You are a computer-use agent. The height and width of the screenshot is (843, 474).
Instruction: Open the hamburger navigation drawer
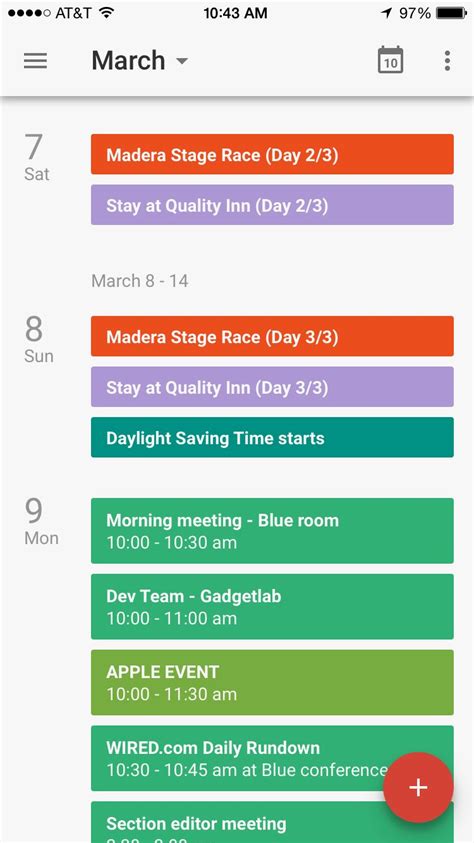[x=35, y=61]
